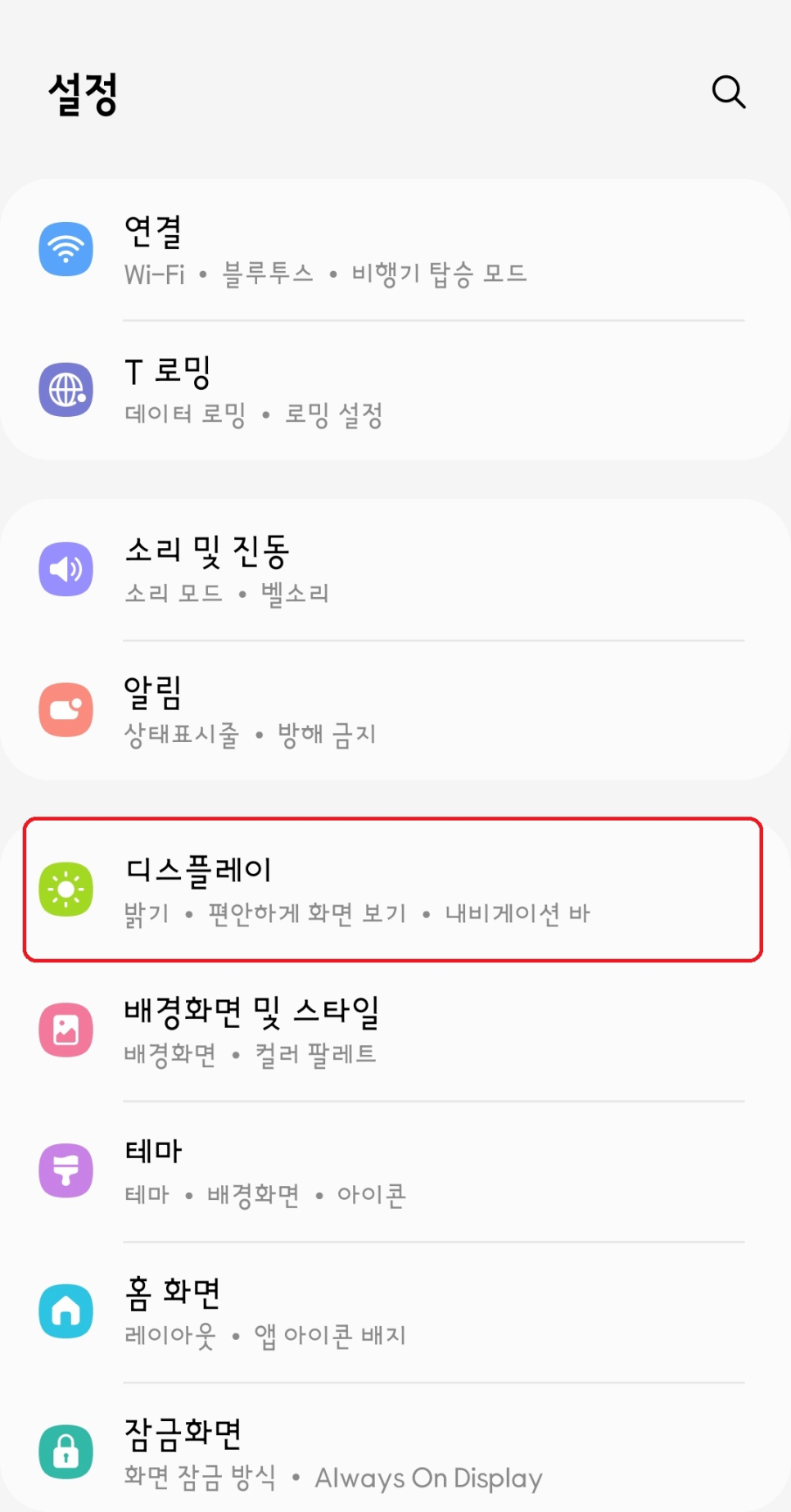Select the 디스플레이 settings row
Screen dimensions: 791x1512
393,890
